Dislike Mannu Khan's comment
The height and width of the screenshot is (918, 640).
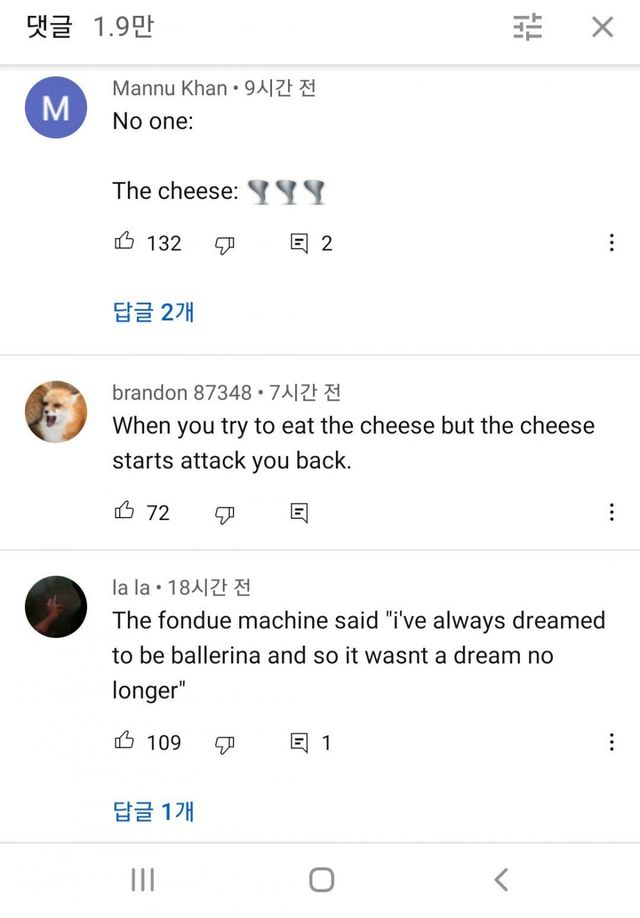pyautogui.click(x=224, y=244)
